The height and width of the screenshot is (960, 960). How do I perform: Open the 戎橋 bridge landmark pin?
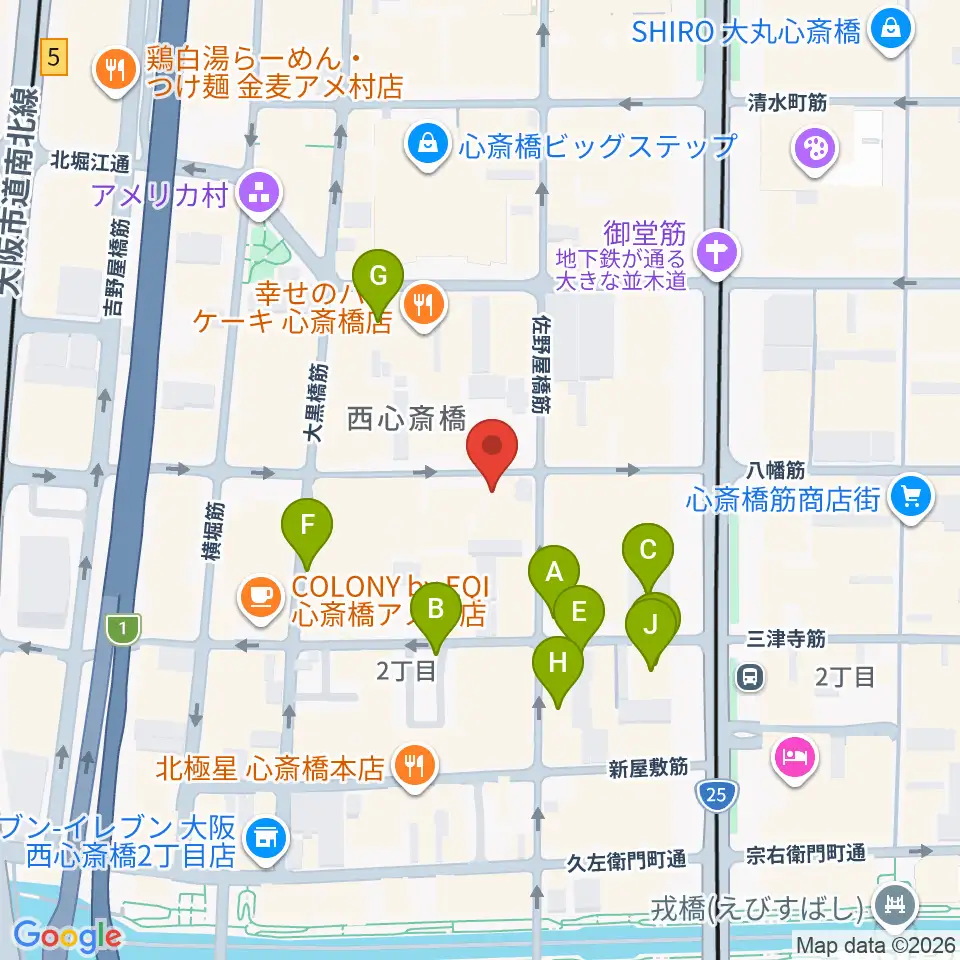coord(895,905)
